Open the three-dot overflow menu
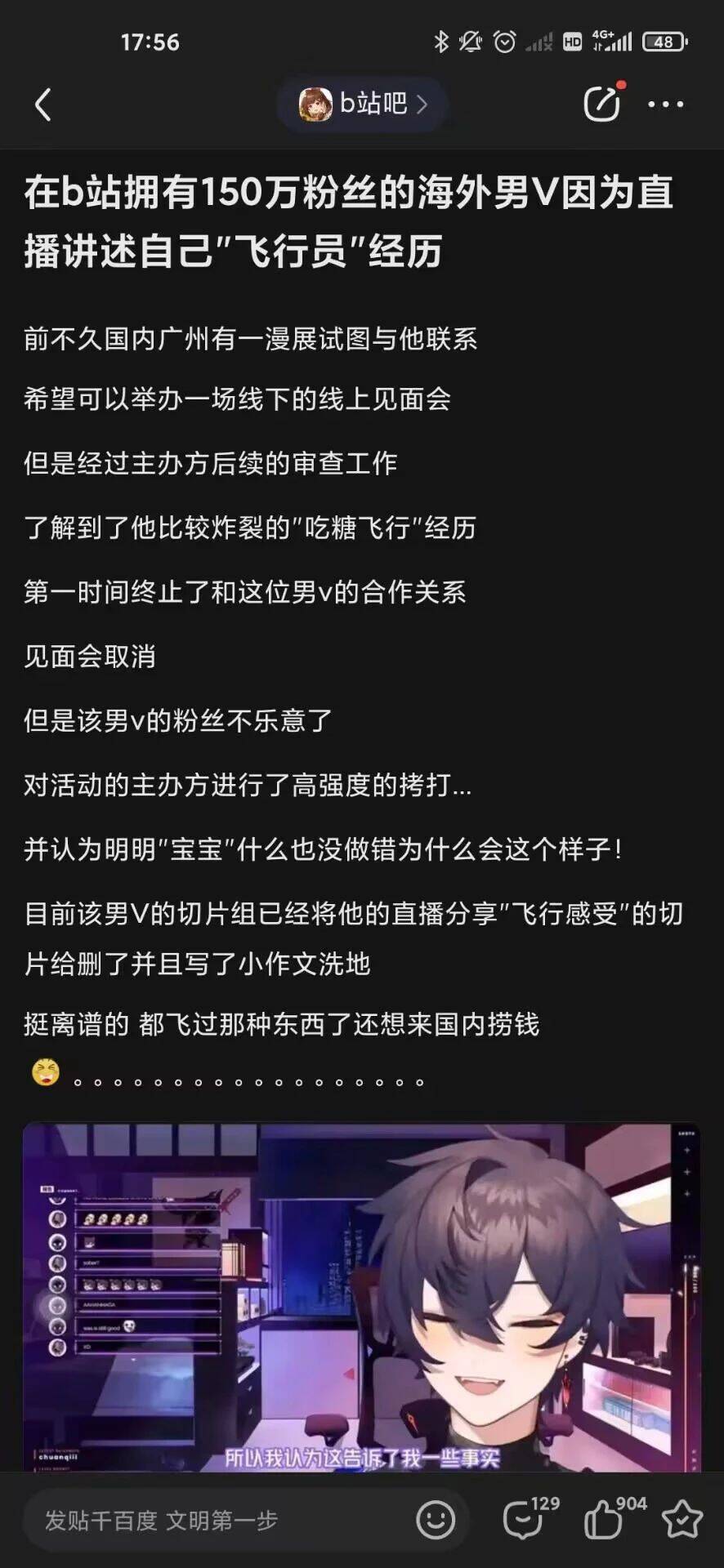 [x=665, y=105]
